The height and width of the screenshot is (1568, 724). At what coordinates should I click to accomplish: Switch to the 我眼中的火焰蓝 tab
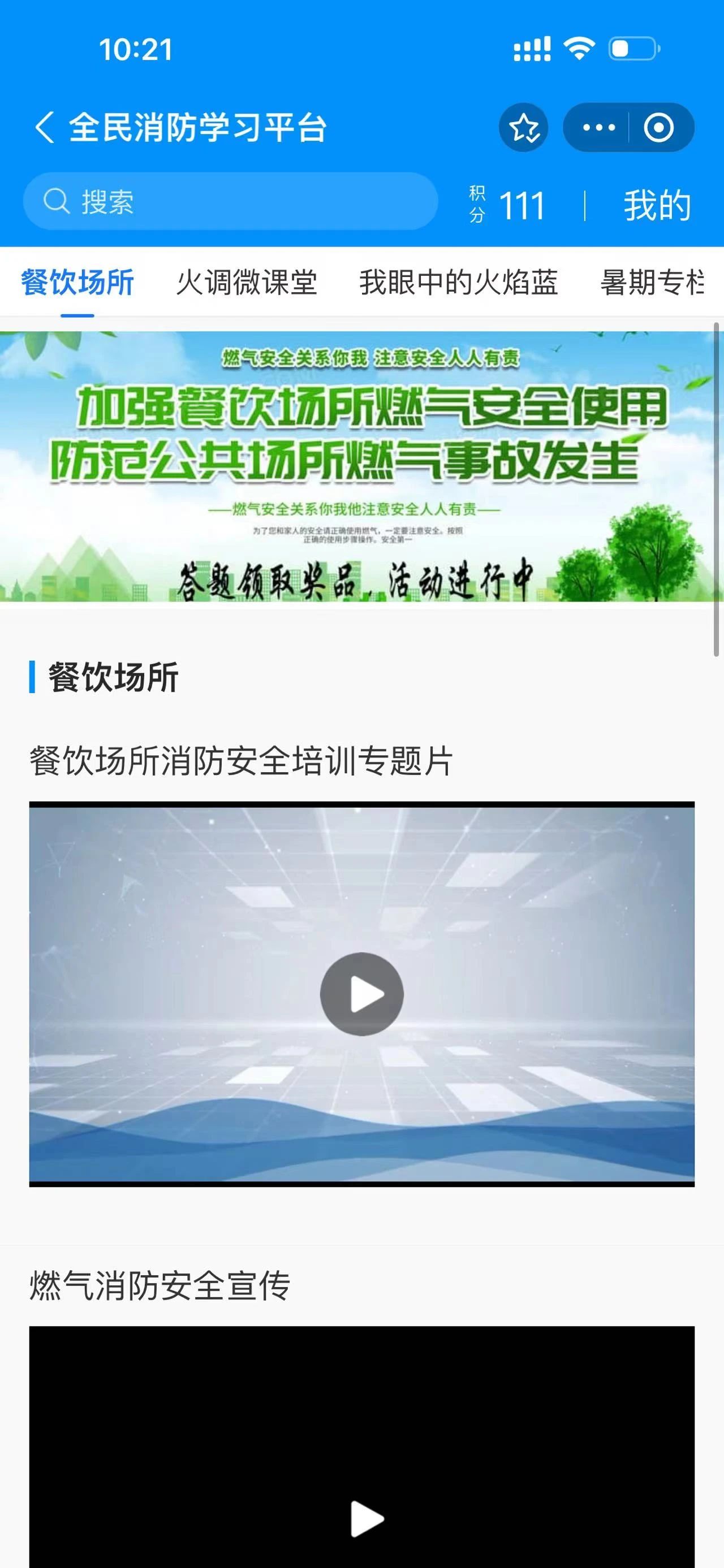458,283
